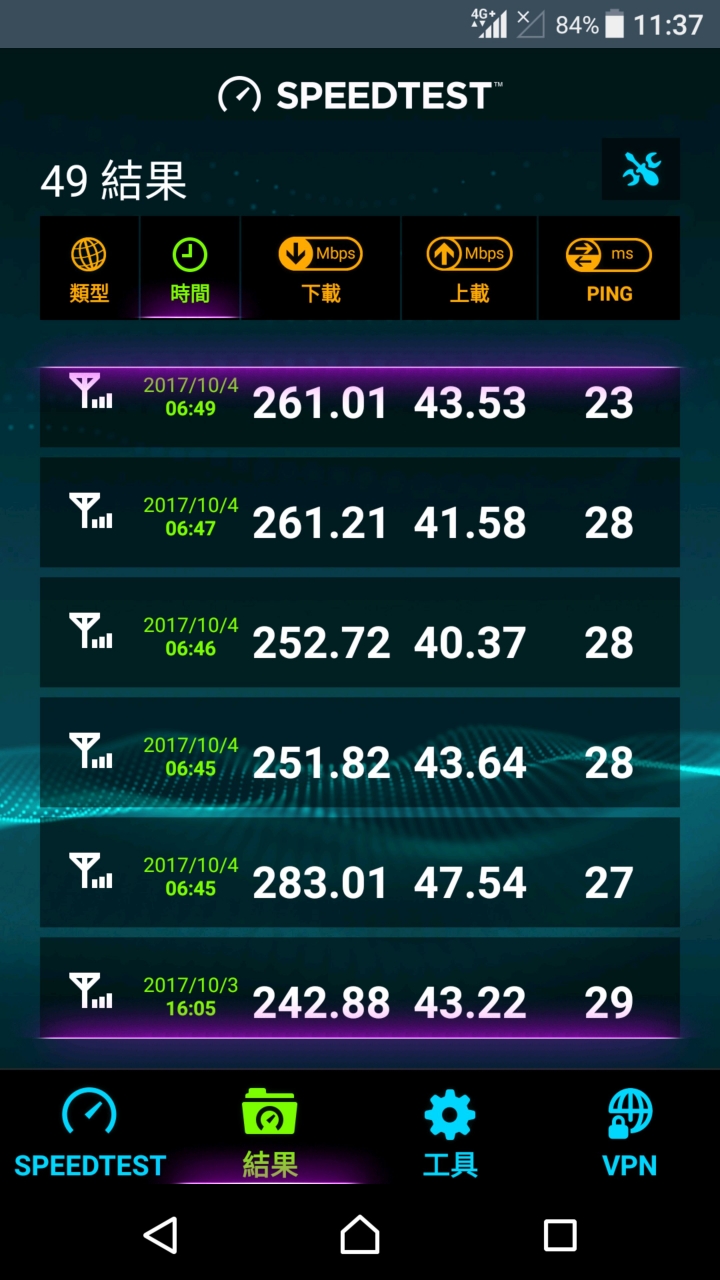Sort results by 下載 speed
Screen dimensions: 720x1280
tap(321, 268)
